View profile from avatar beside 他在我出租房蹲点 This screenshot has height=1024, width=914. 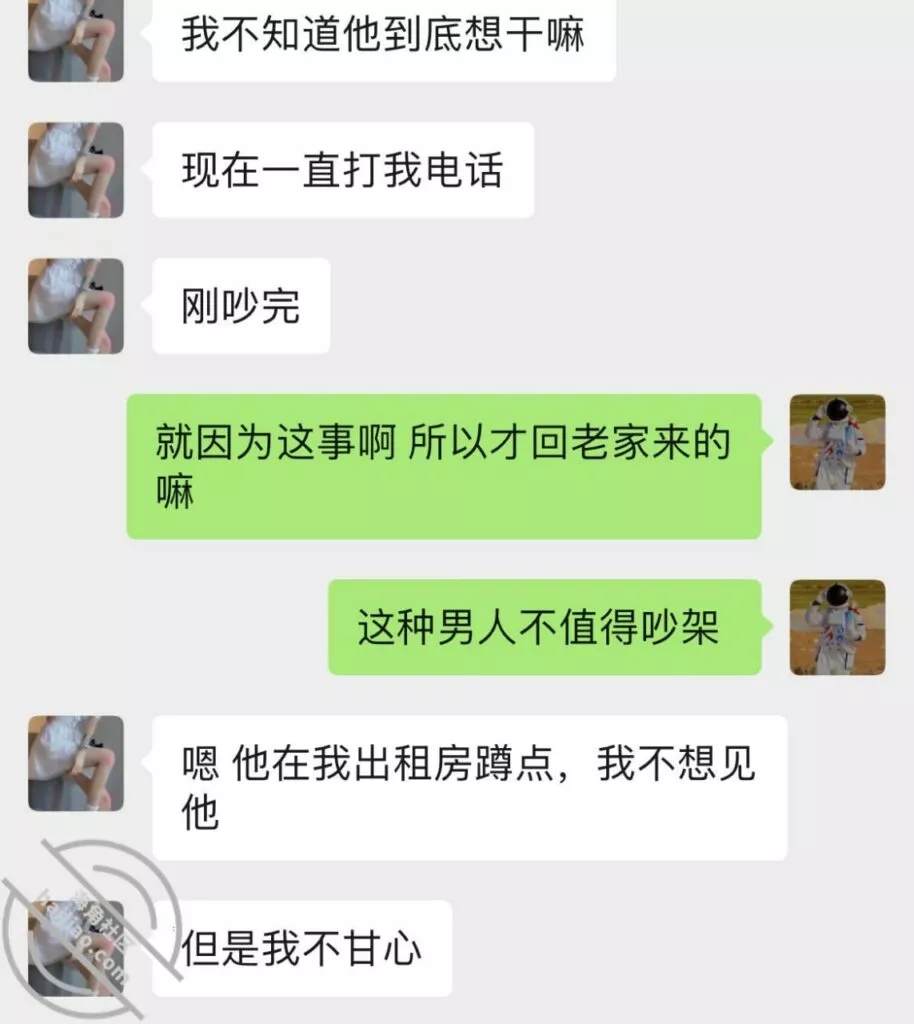pyautogui.click(x=76, y=763)
